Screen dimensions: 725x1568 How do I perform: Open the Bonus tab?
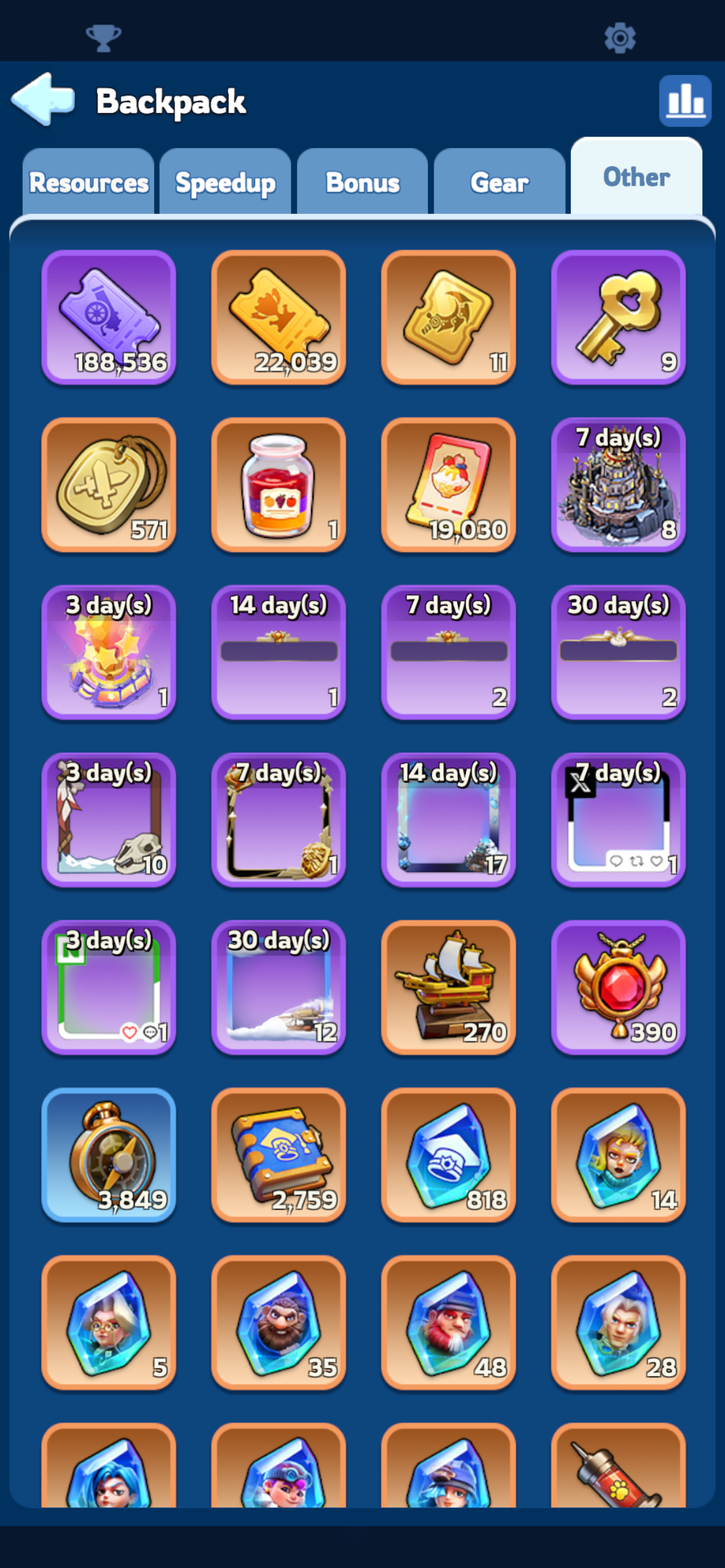(x=363, y=182)
